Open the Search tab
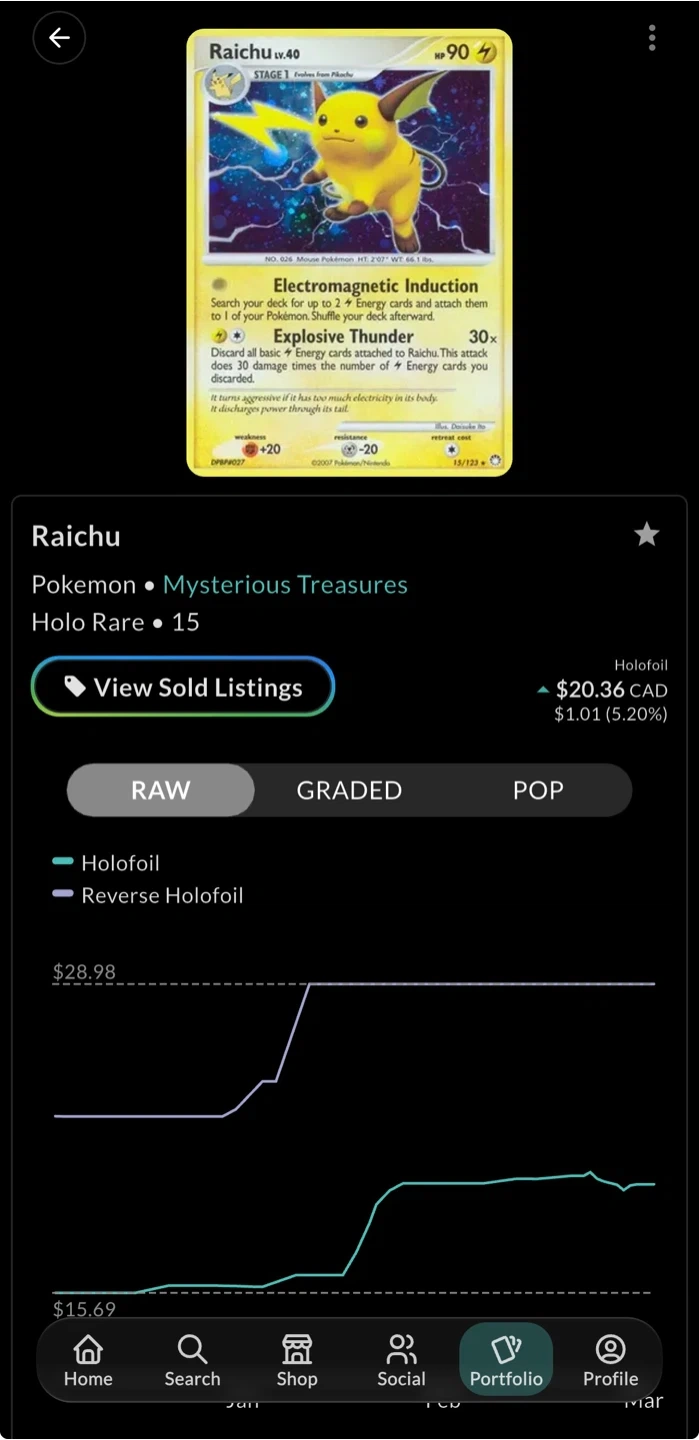The image size is (699, 1440). pos(192,1361)
